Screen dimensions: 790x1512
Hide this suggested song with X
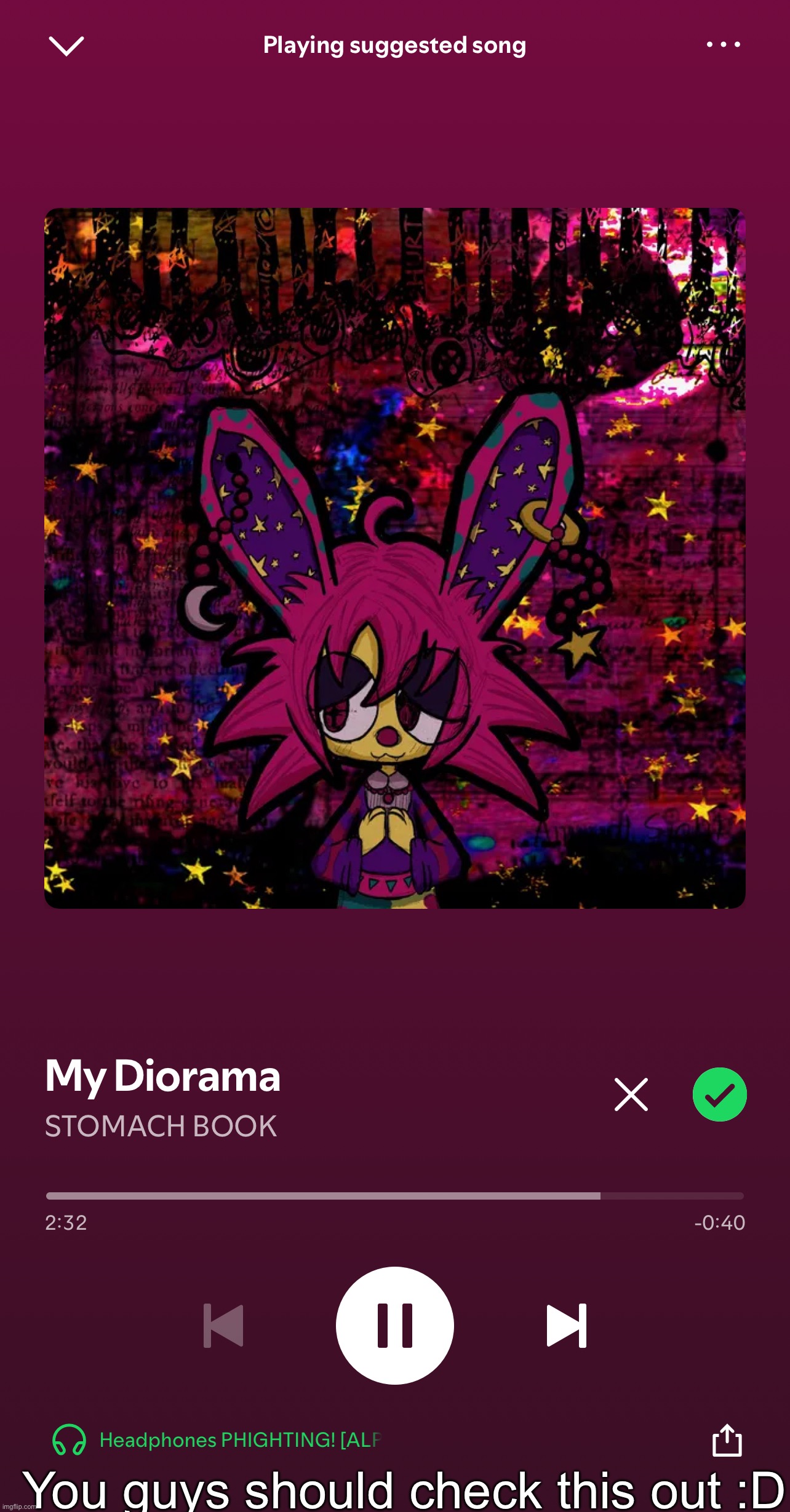(x=631, y=1094)
